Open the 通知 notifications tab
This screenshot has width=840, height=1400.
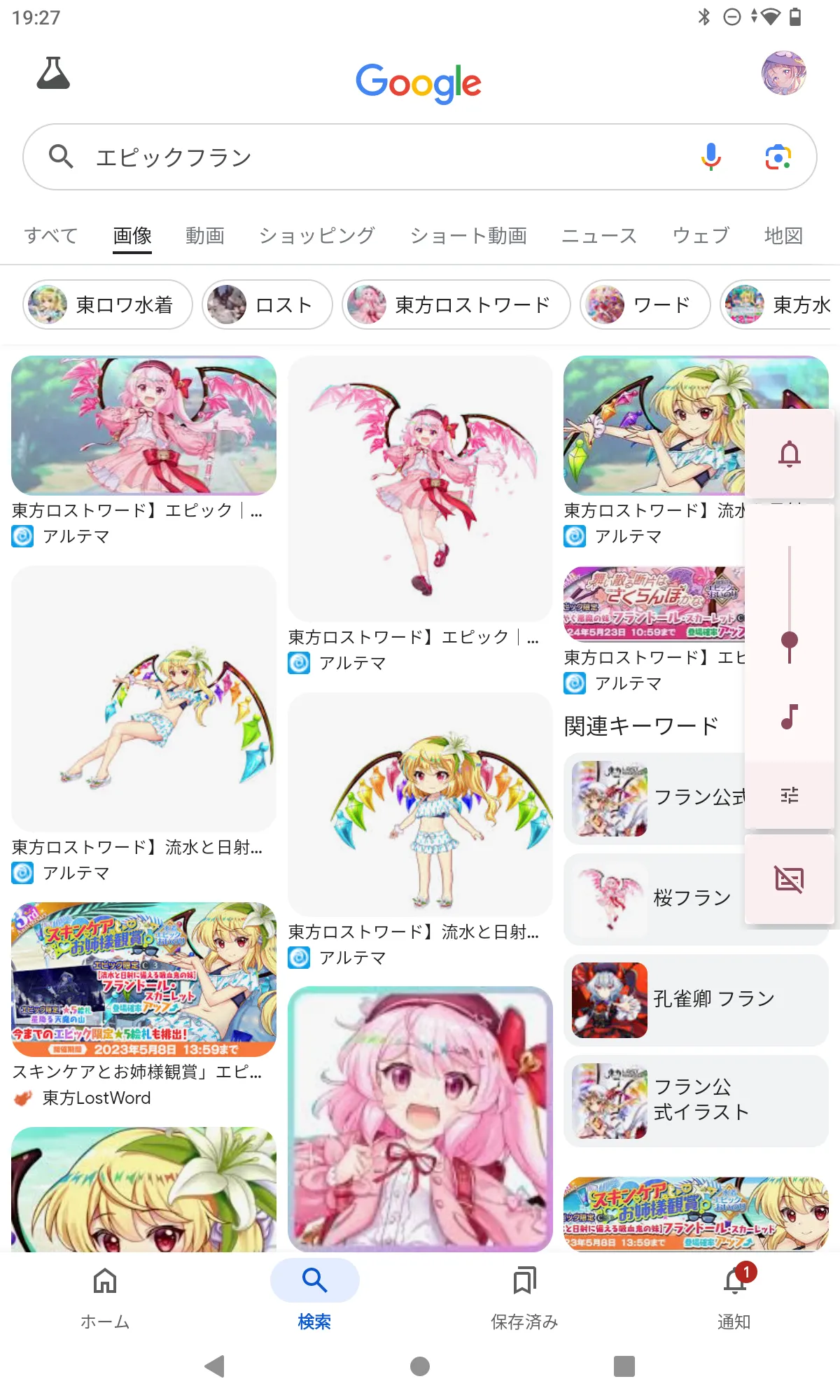734,1295
